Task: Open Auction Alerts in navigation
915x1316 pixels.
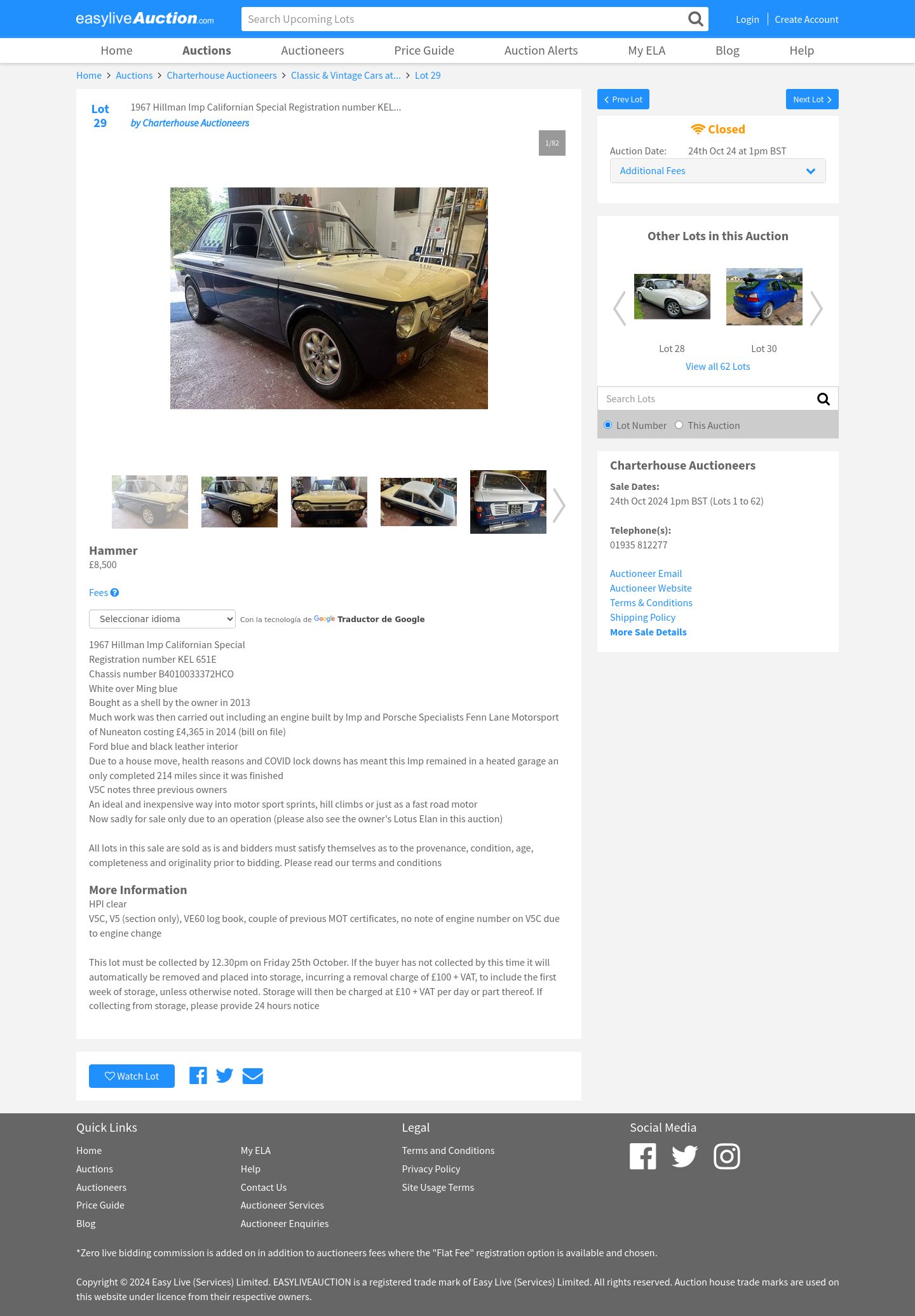Action: (x=541, y=50)
